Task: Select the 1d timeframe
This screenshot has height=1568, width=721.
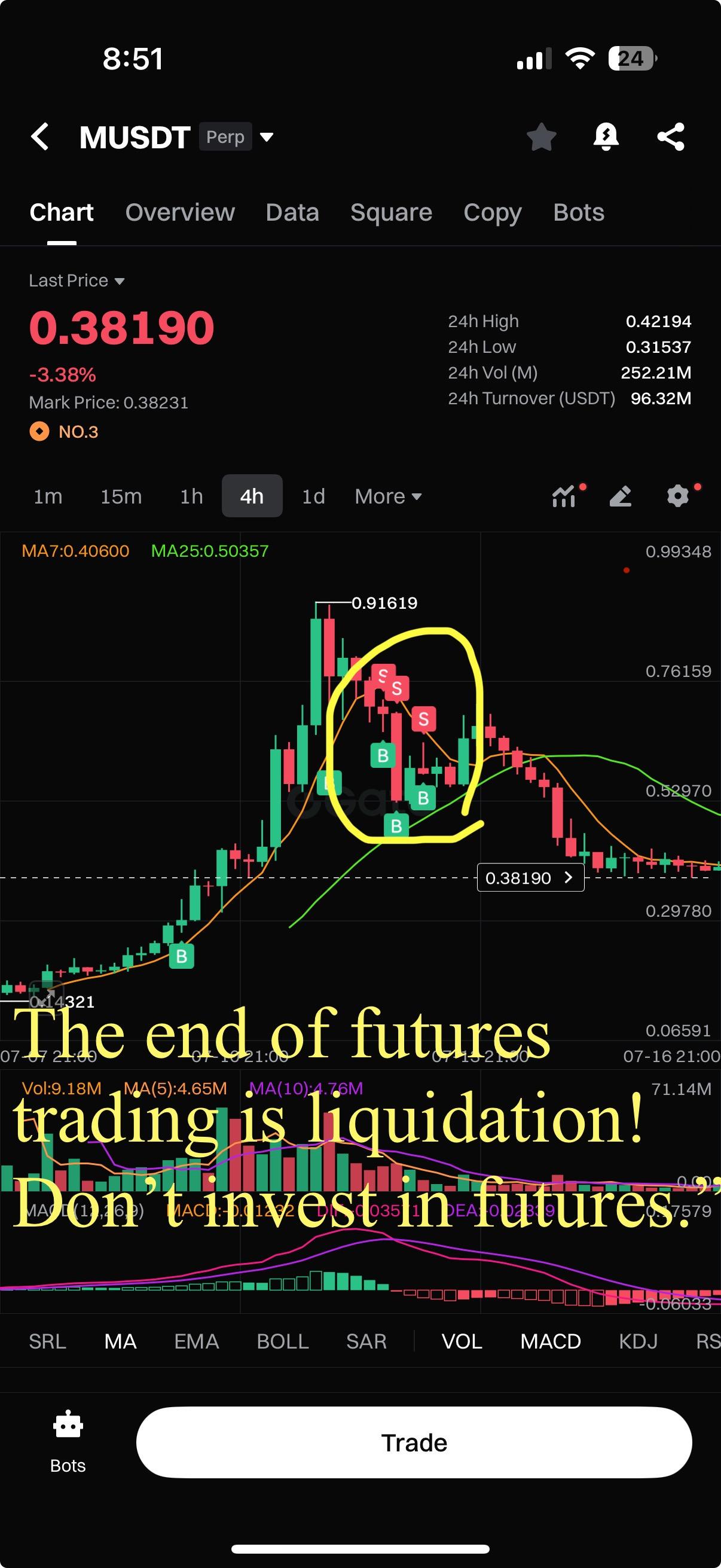Action: tap(313, 496)
